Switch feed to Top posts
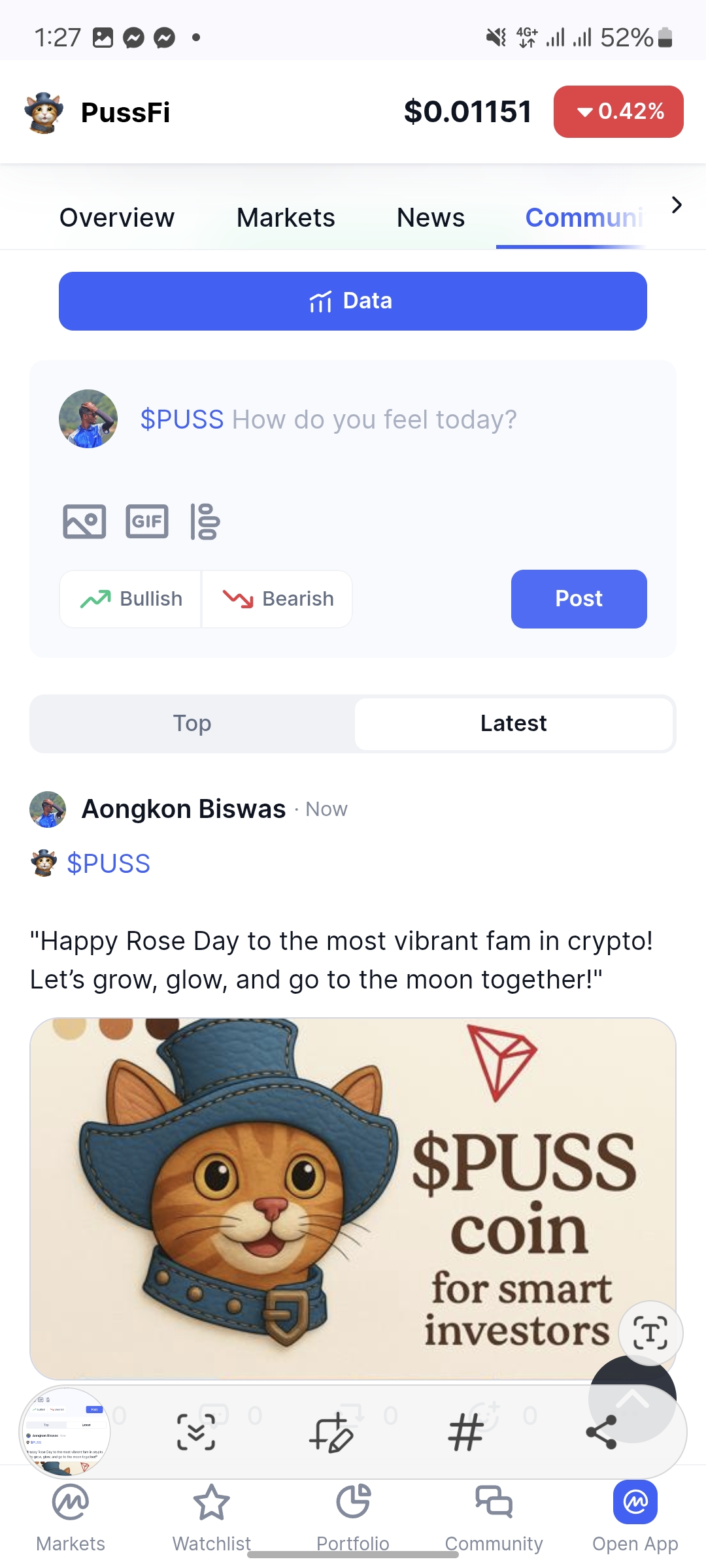Screen dimensions: 706x1568 click(x=192, y=724)
